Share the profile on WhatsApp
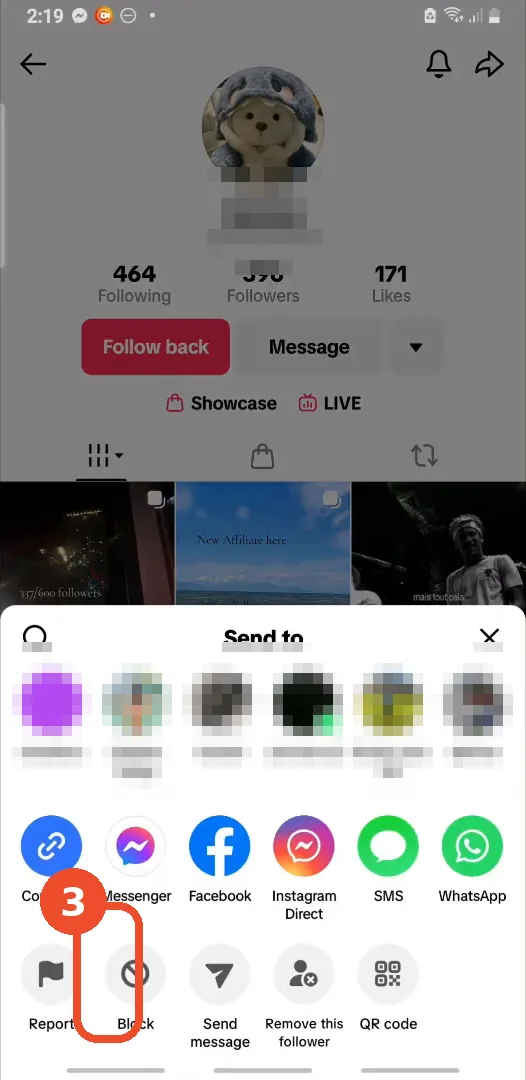 [x=472, y=846]
